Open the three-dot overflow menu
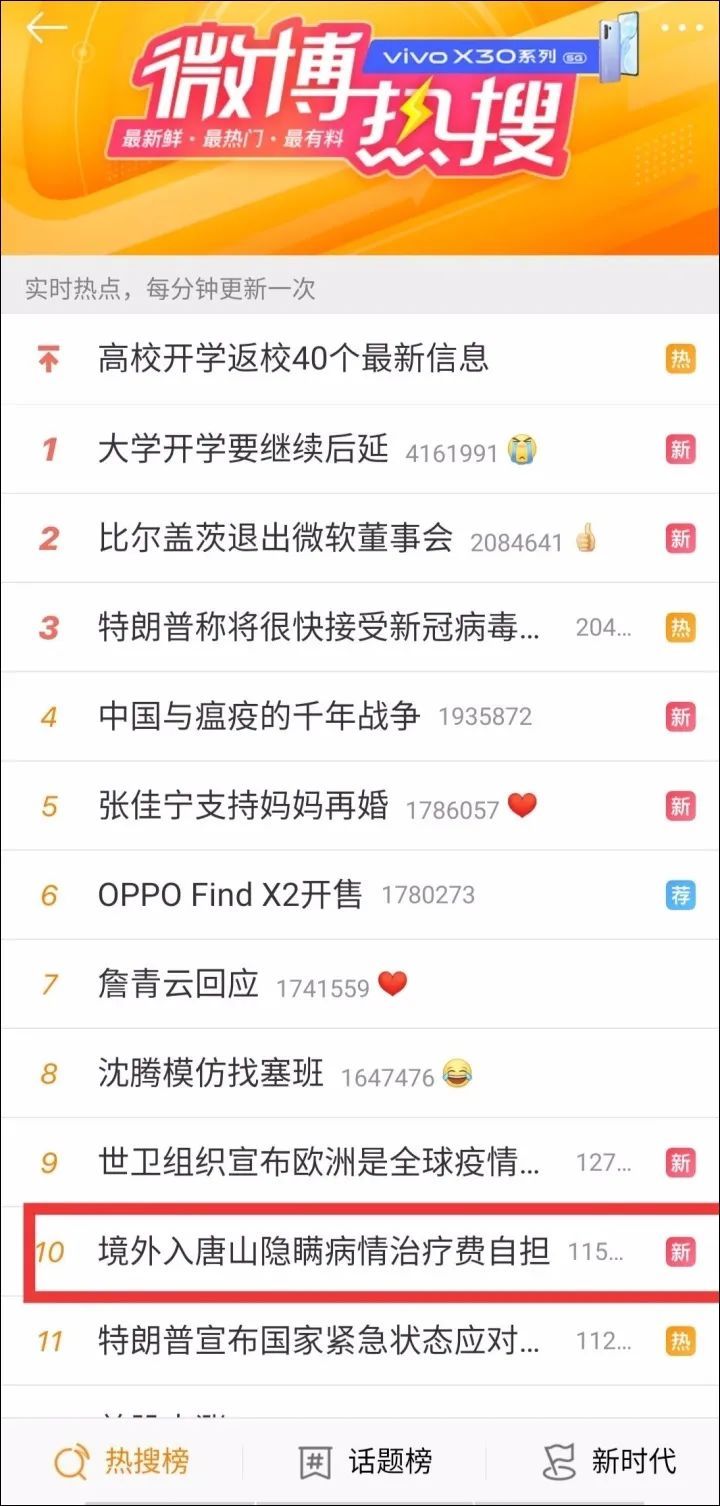This screenshot has width=720, height=1506. [x=681, y=28]
